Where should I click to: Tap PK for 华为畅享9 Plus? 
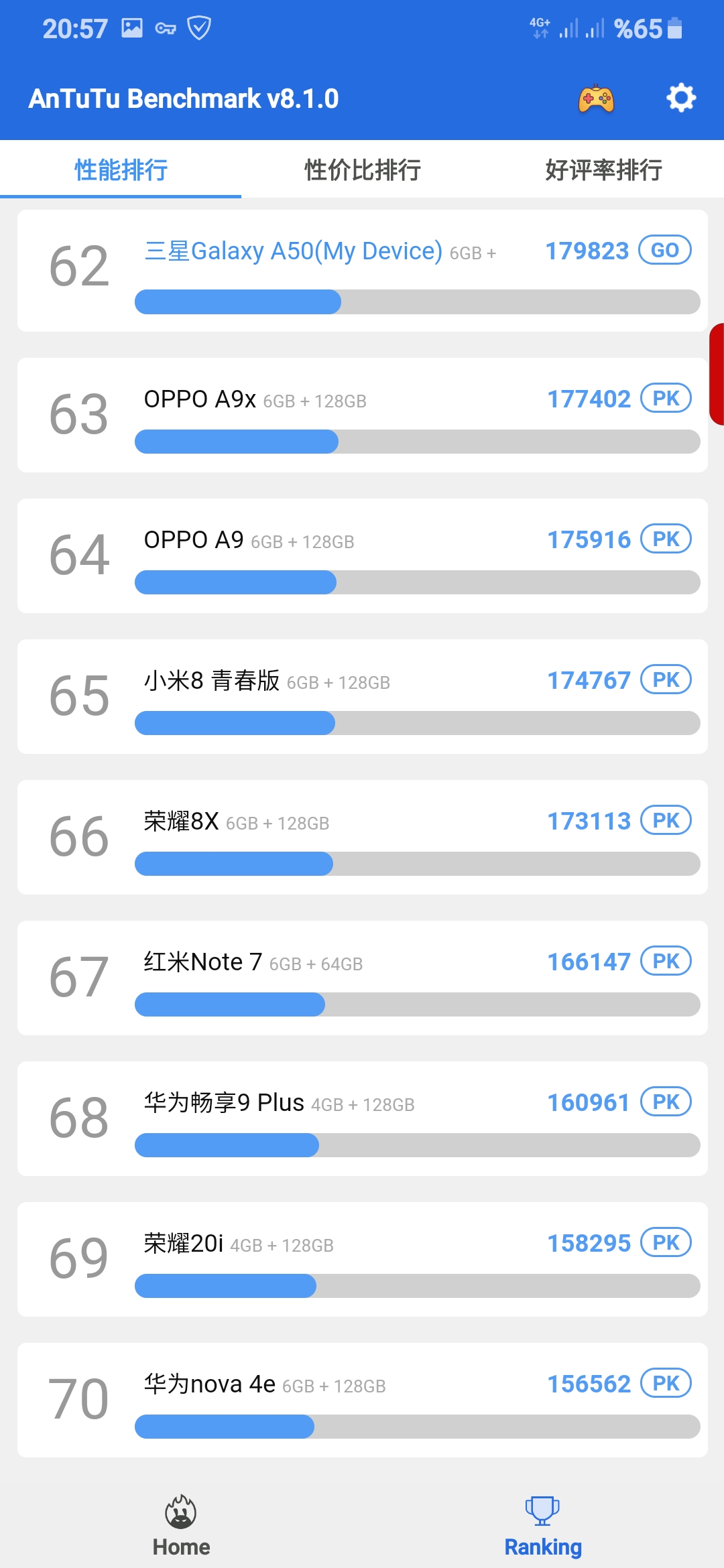(666, 1102)
